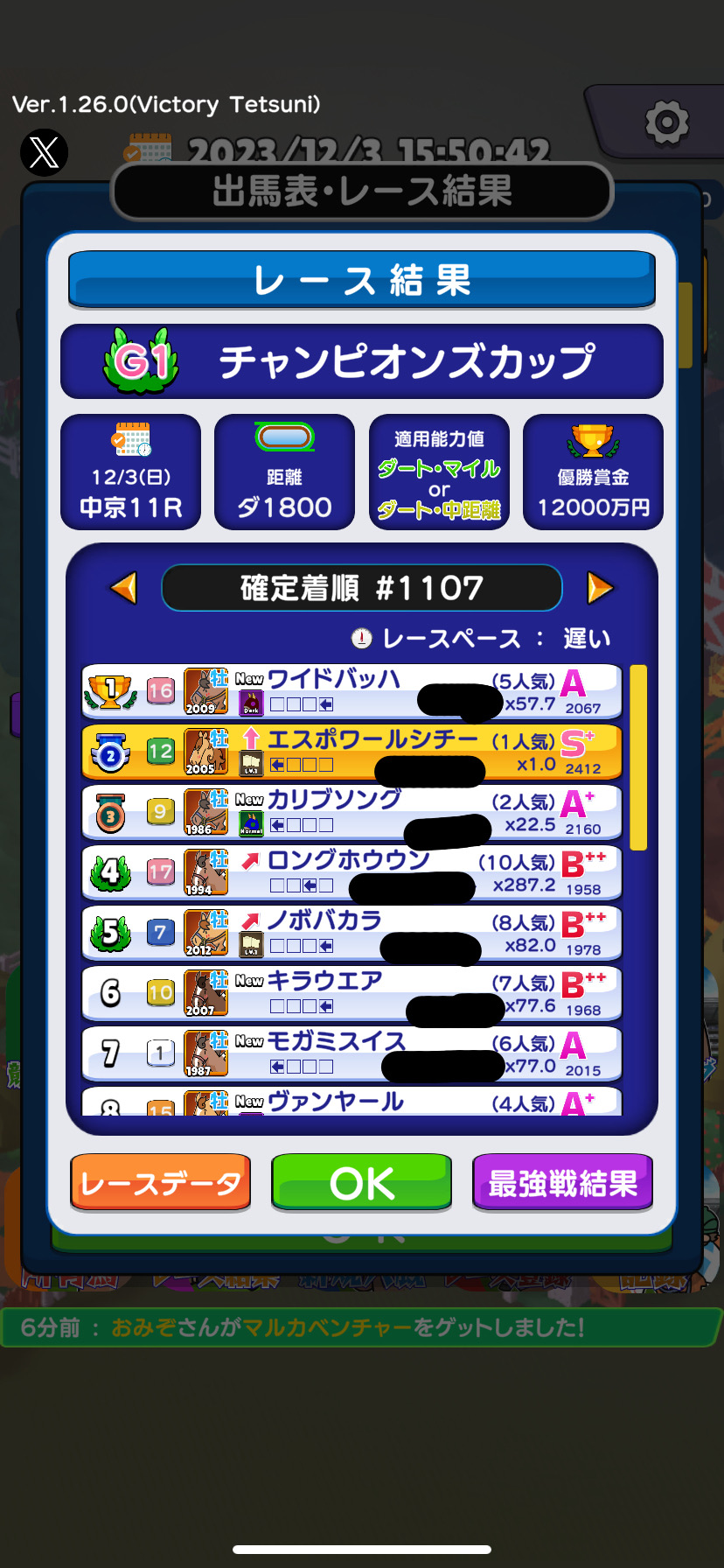Open winner ワイドバッハ horse row
The image size is (724, 1568).
coord(352,691)
